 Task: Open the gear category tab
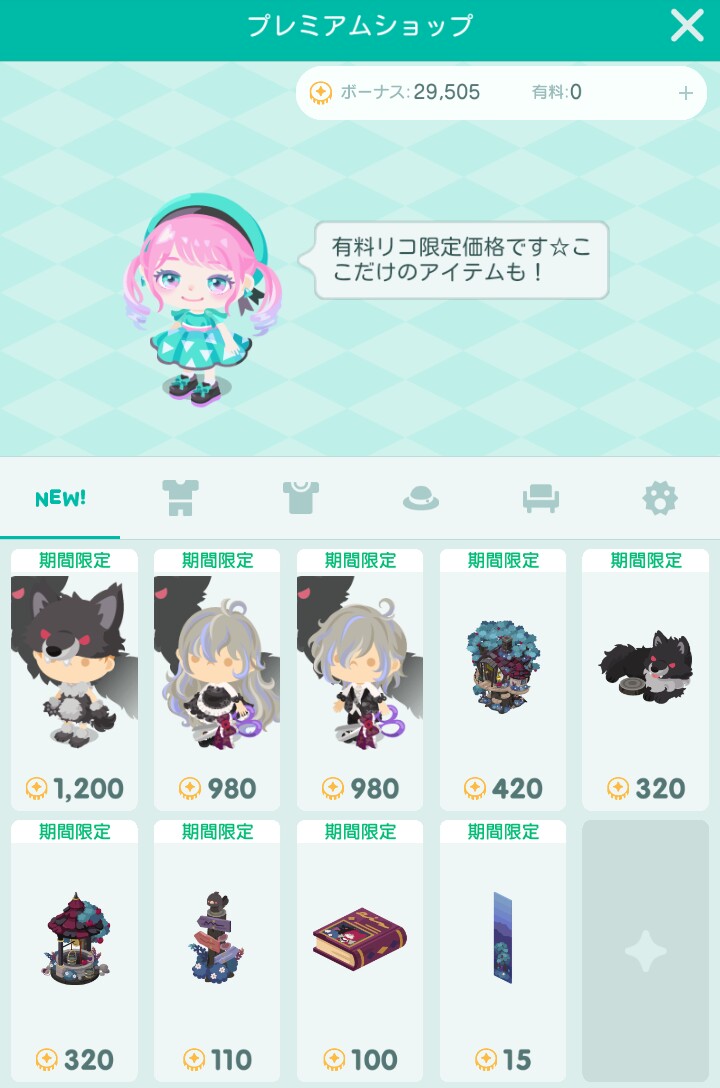660,498
